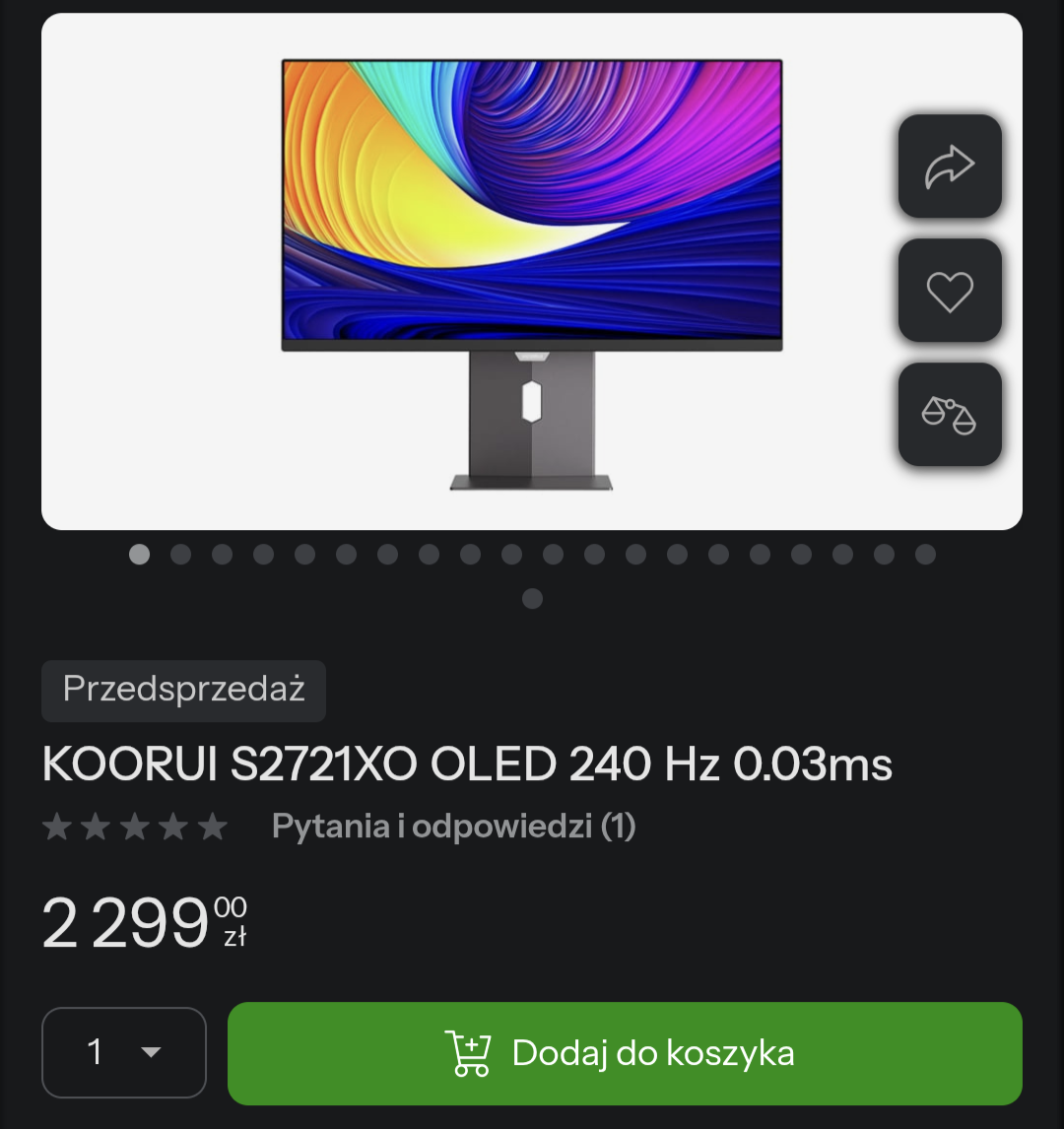Add the monitor to favorites with the heart icon
The image size is (1064, 1129).
(x=949, y=291)
